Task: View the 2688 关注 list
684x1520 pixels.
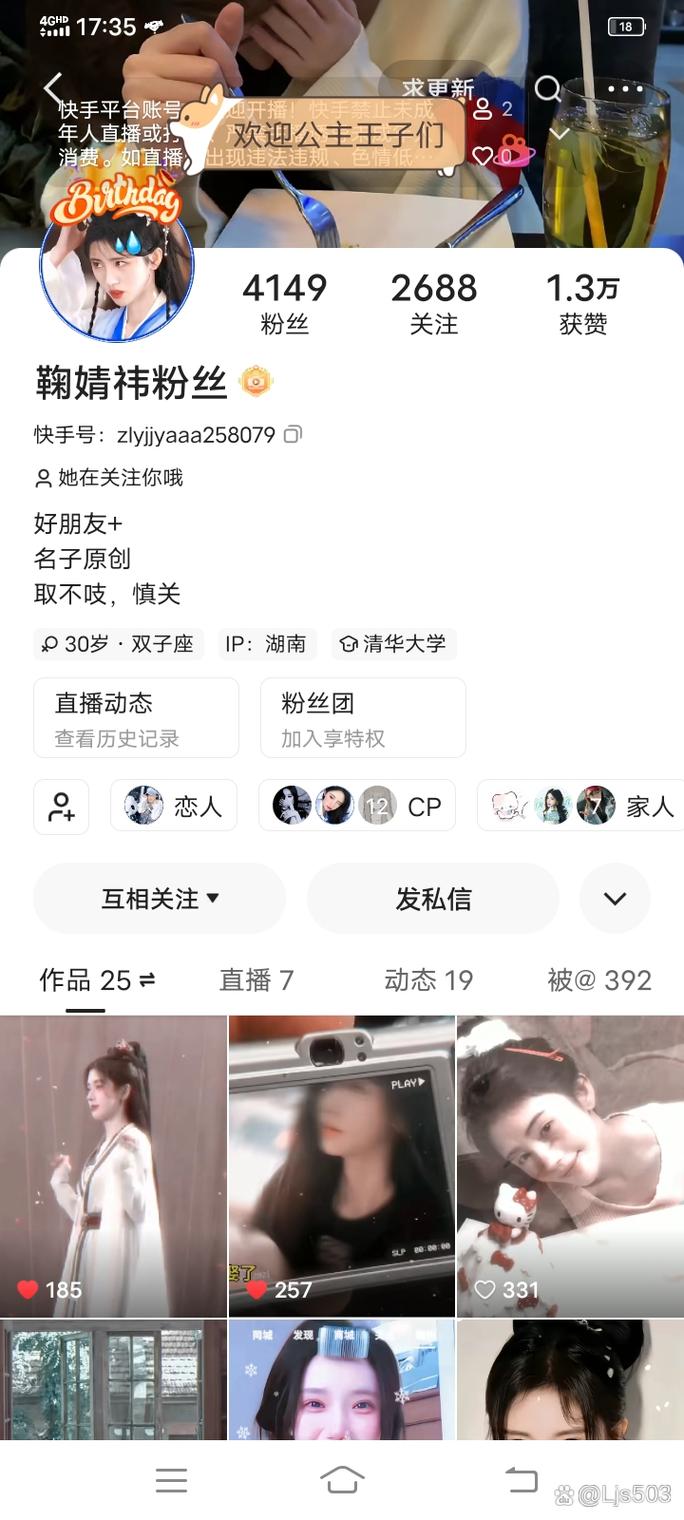Action: [433, 303]
